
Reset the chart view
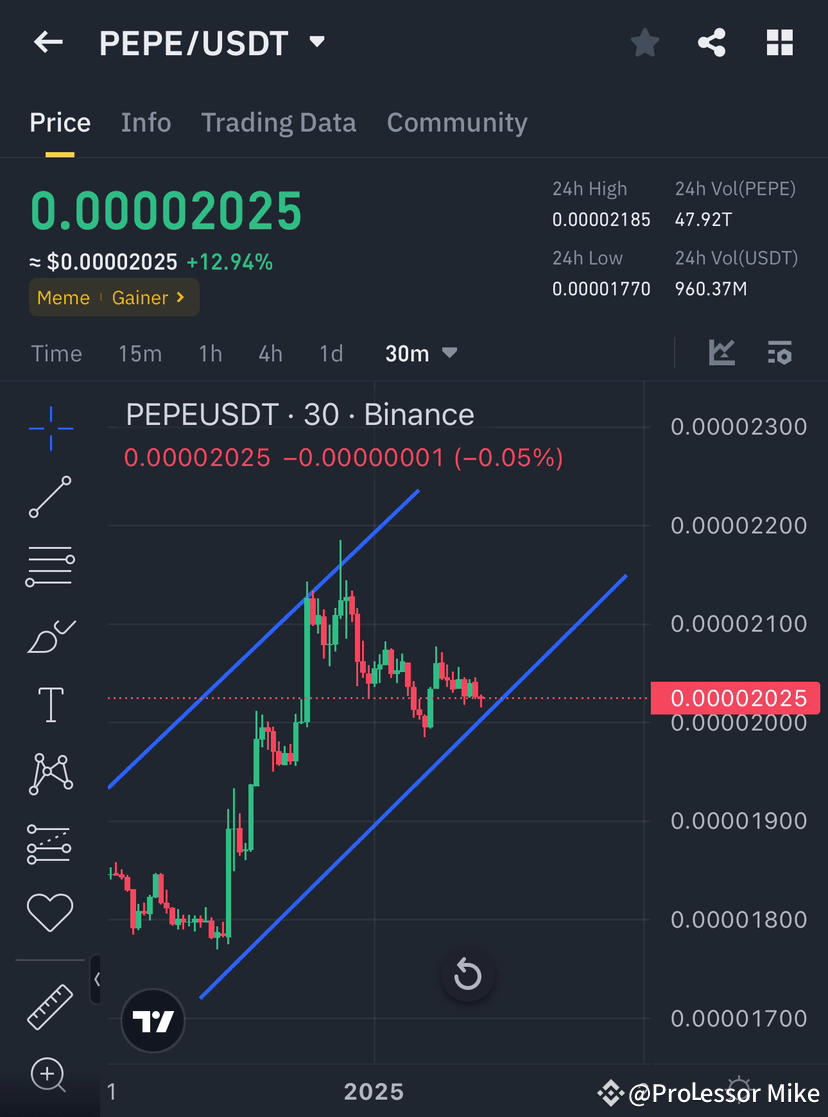pos(468,975)
